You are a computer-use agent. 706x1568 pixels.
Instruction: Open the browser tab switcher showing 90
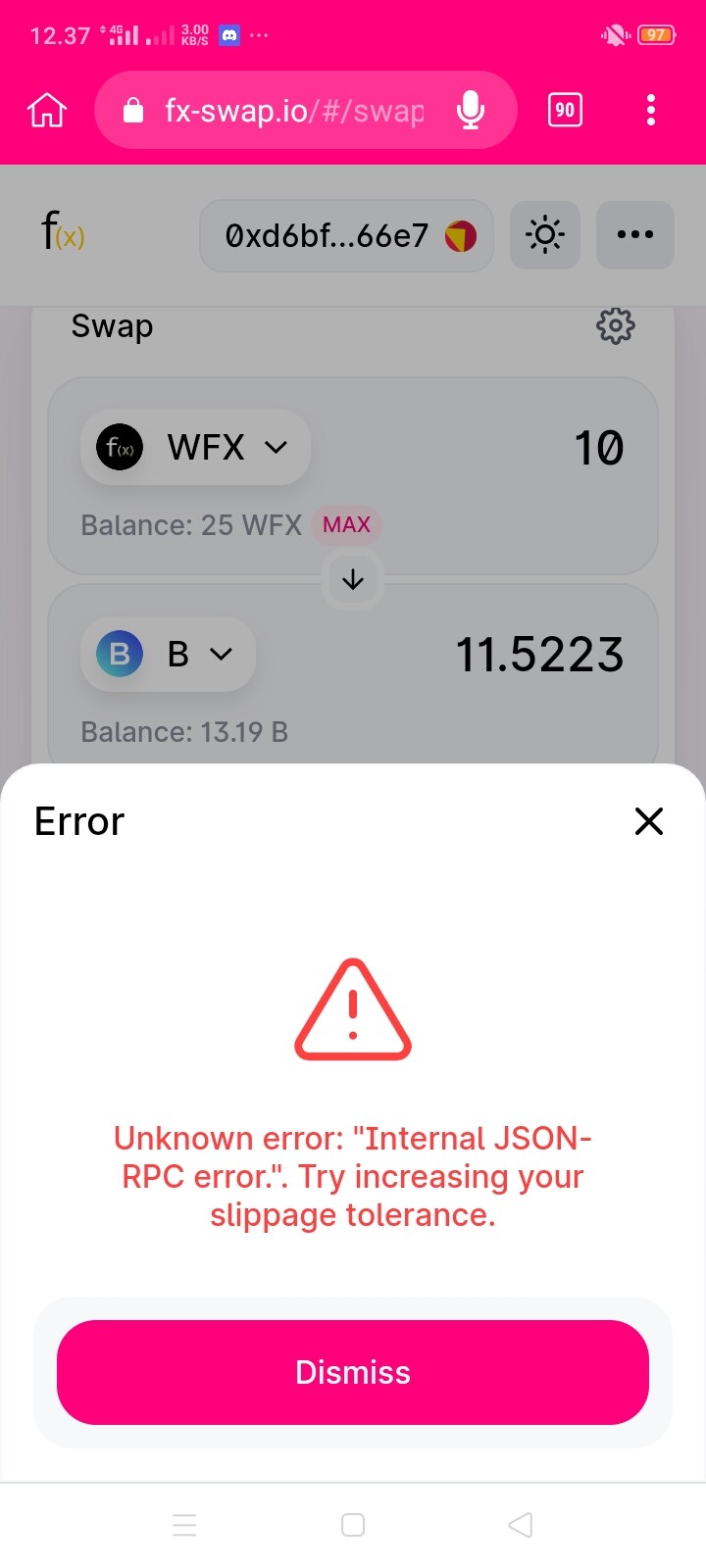(x=565, y=110)
